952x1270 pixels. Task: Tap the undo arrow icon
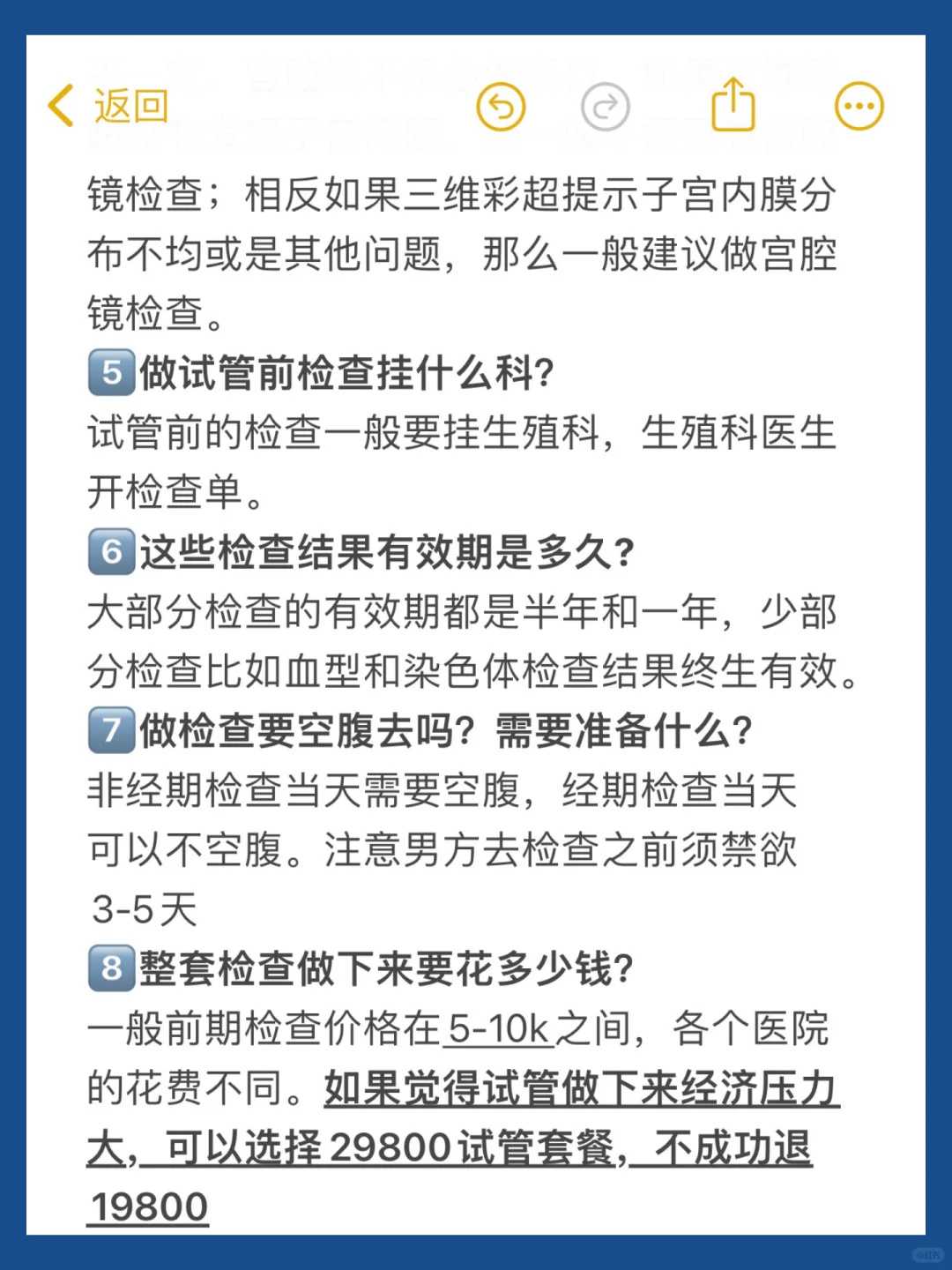(500, 105)
